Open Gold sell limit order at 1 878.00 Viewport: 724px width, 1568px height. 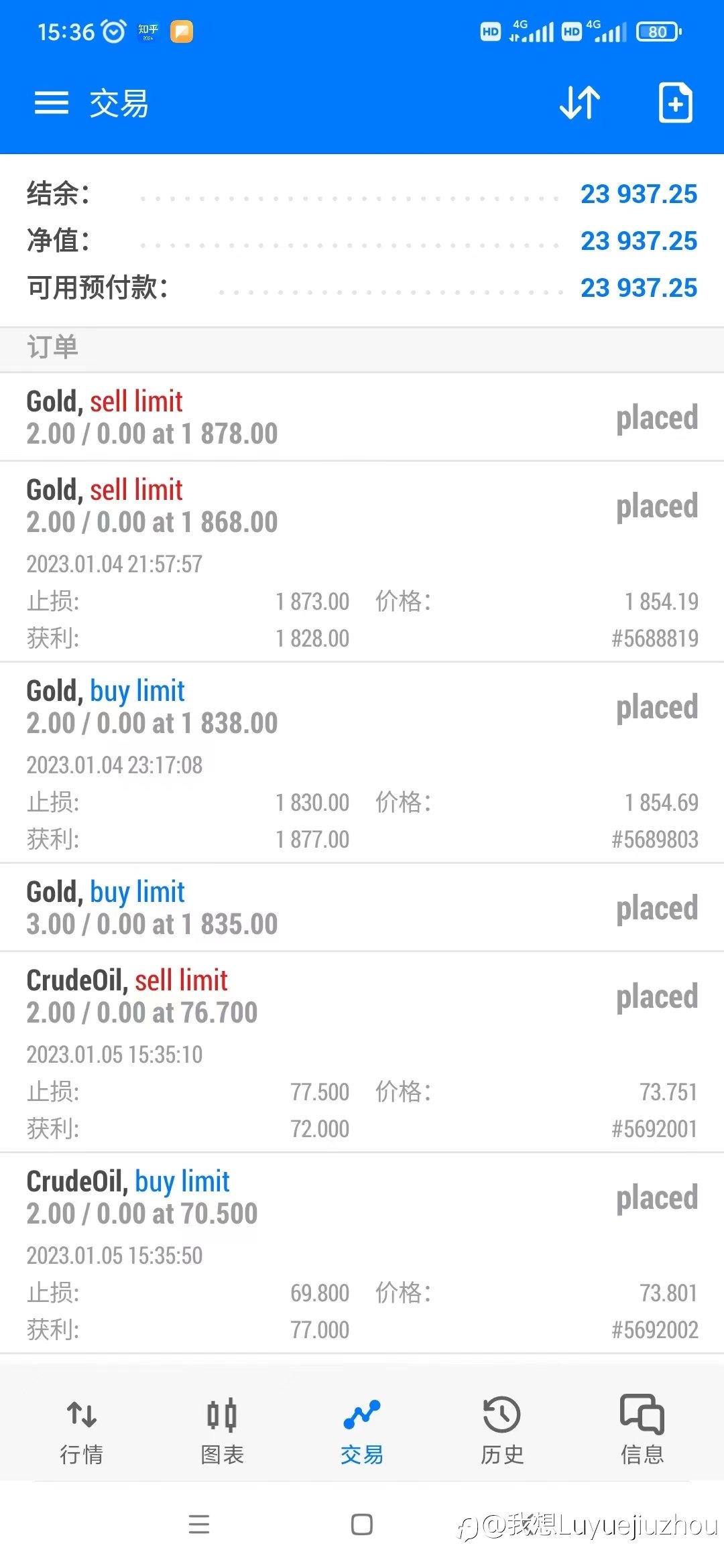point(362,417)
